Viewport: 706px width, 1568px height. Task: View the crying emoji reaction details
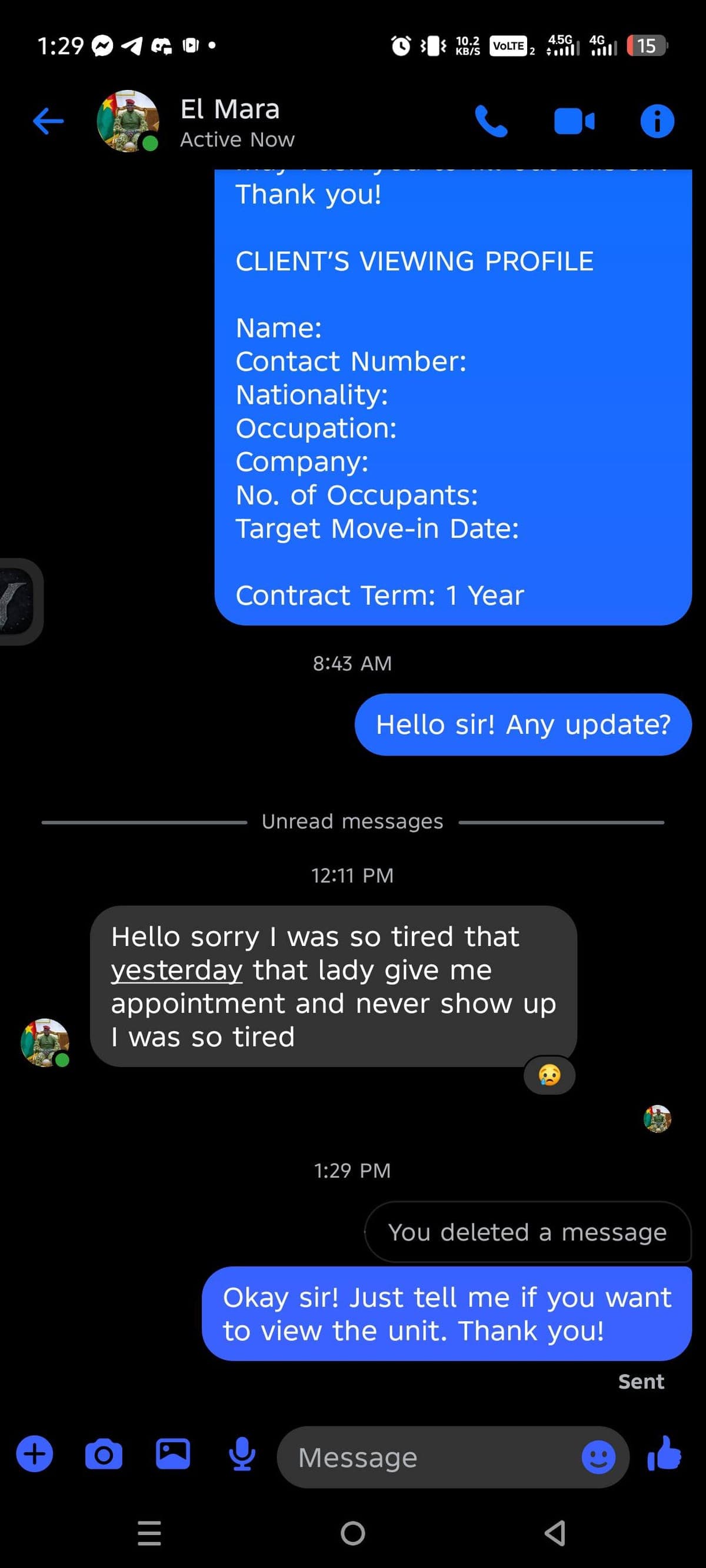coord(550,1075)
